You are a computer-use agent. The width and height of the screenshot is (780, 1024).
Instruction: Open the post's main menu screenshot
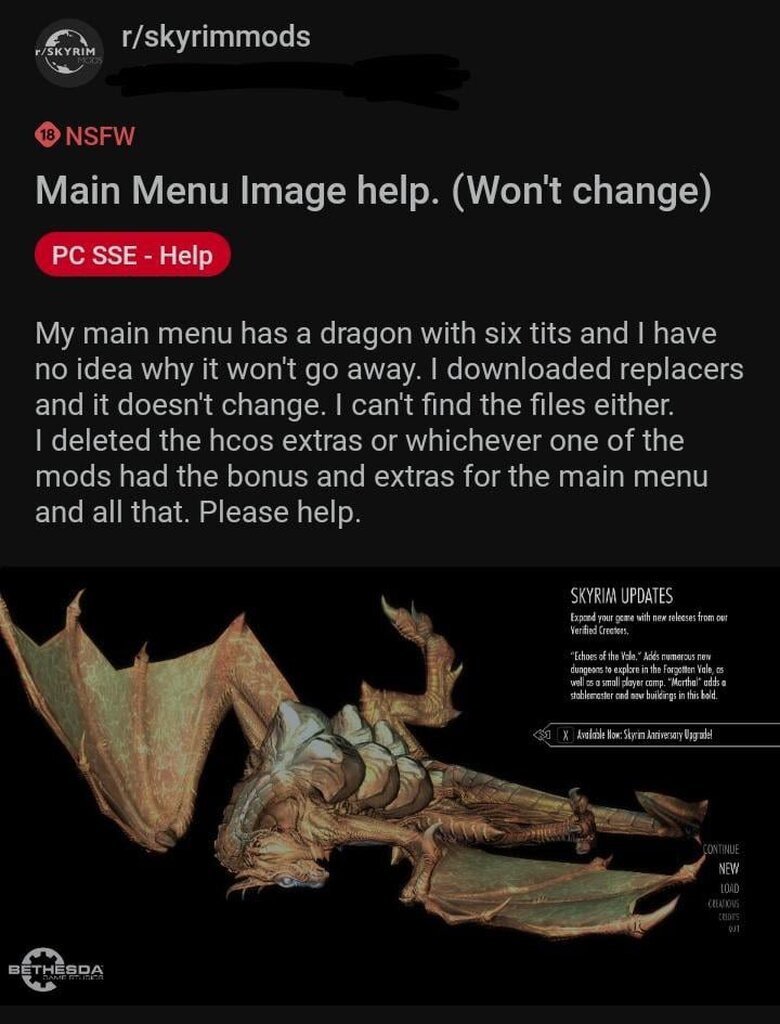click(390, 785)
